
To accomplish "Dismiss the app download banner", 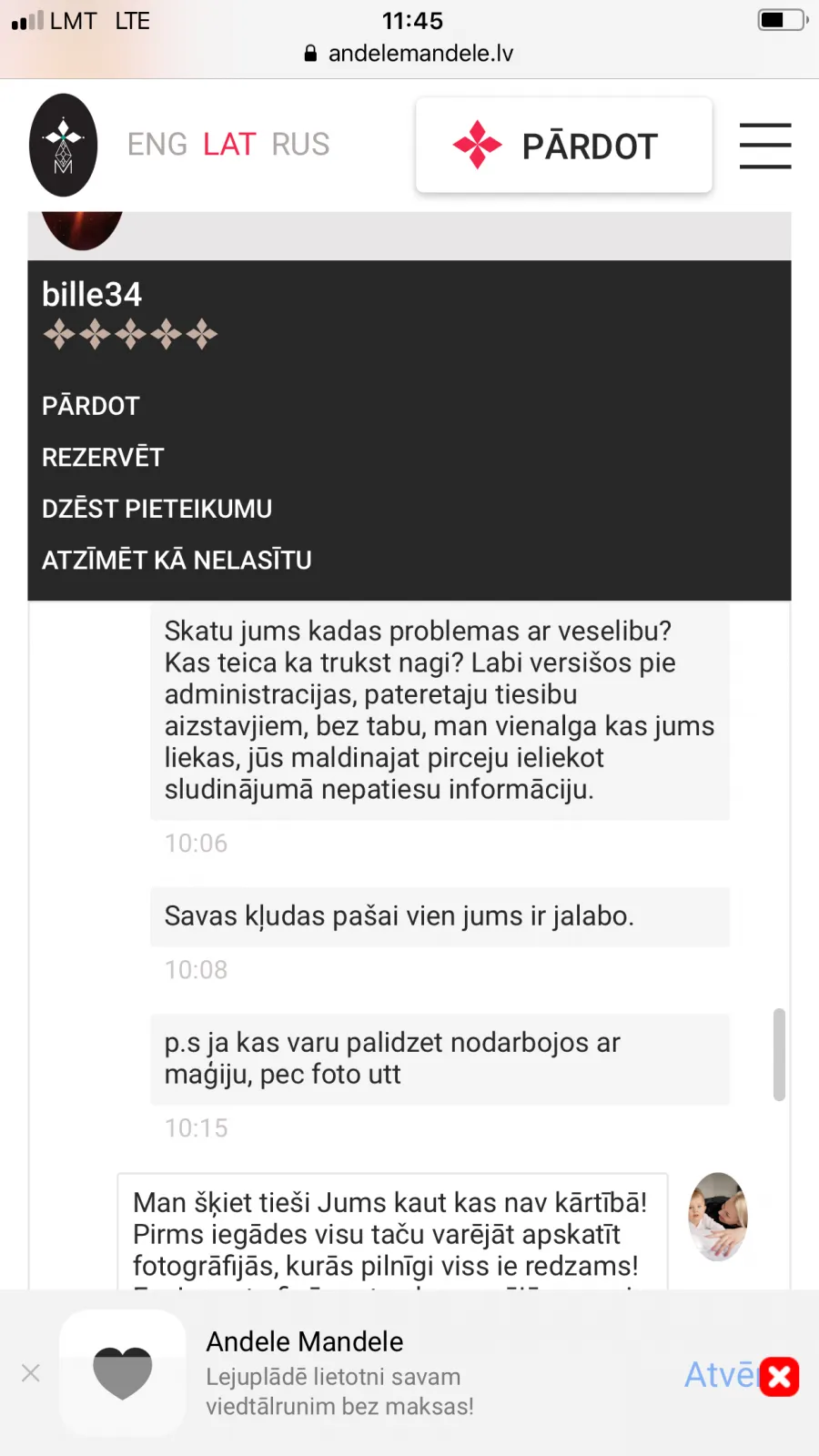I will [31, 1373].
